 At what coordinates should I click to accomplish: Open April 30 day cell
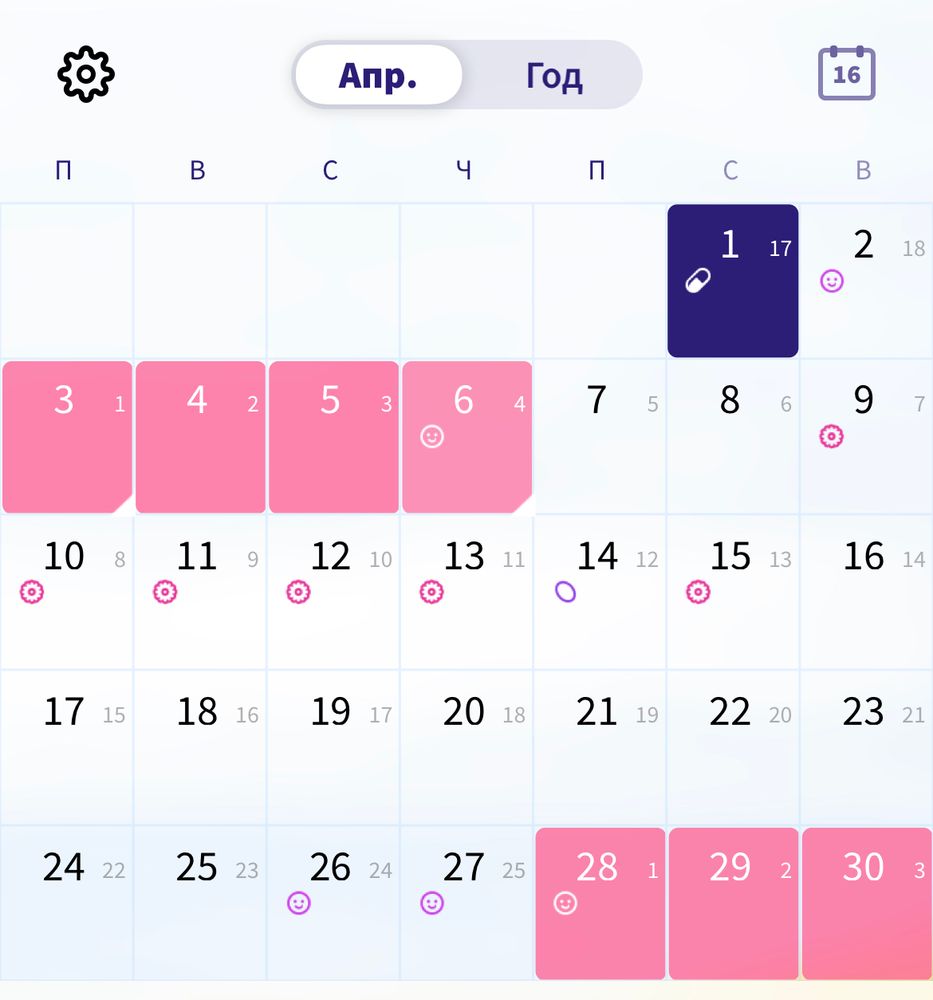tap(865, 903)
